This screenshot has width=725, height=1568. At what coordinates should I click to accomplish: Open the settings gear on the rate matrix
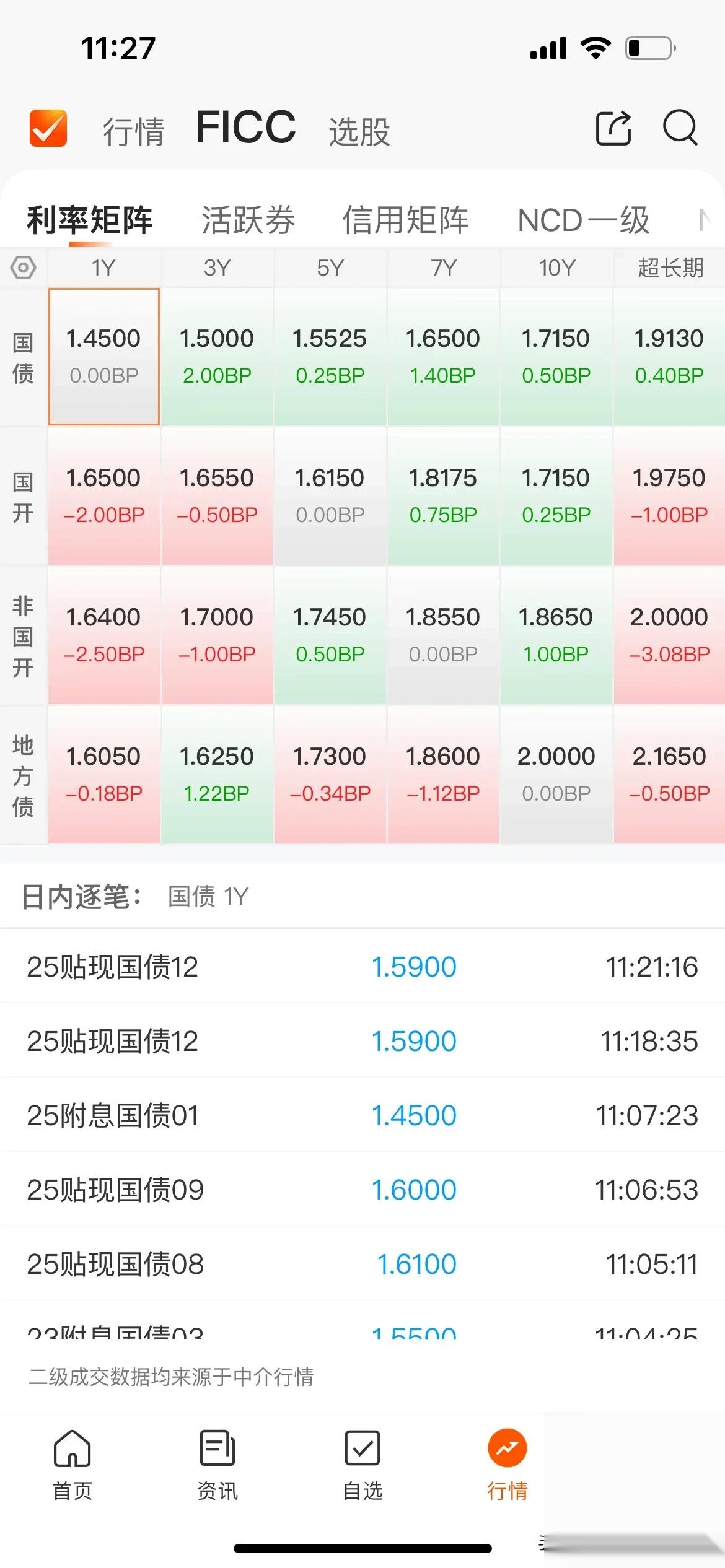click(x=23, y=268)
